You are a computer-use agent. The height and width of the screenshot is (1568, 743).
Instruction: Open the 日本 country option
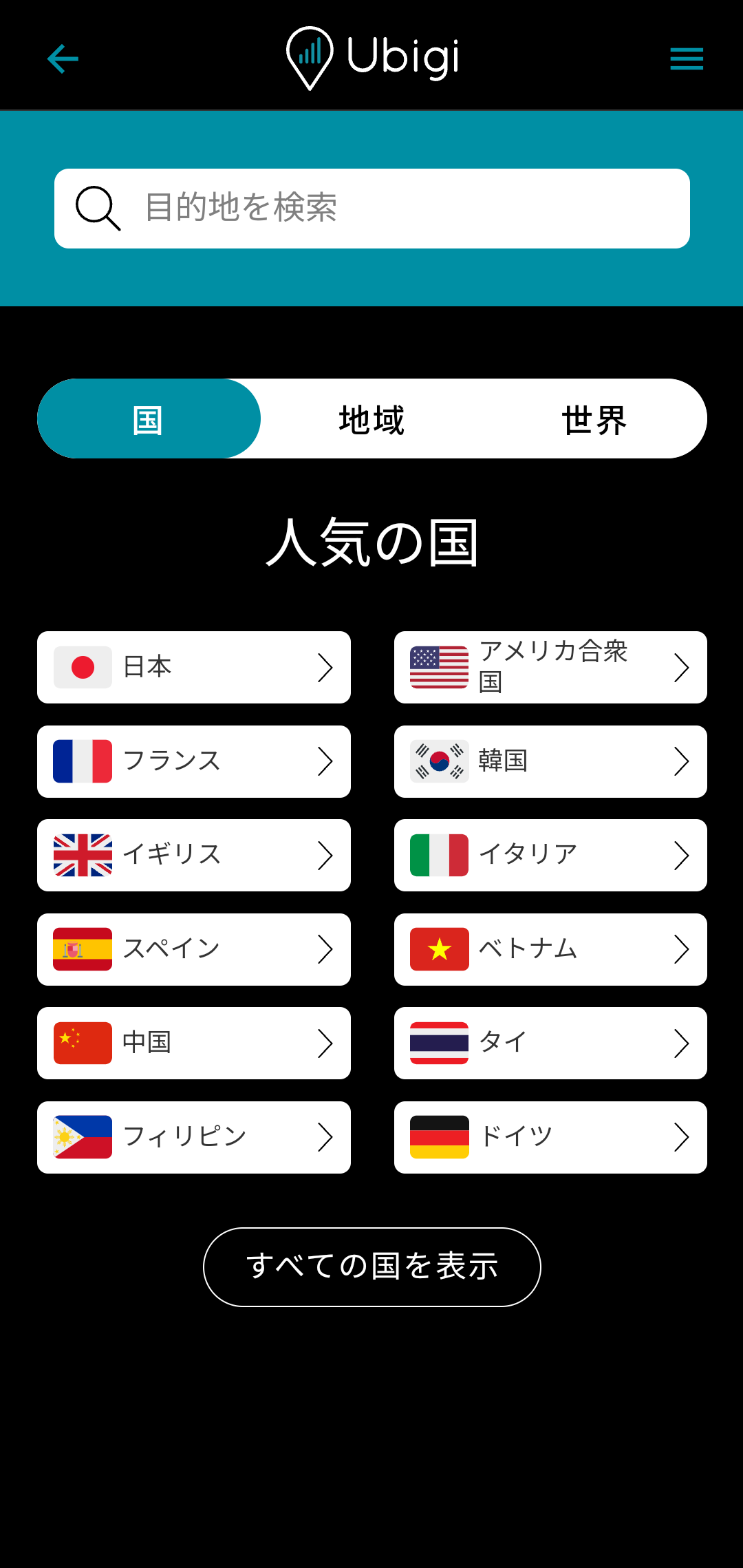tap(194, 667)
